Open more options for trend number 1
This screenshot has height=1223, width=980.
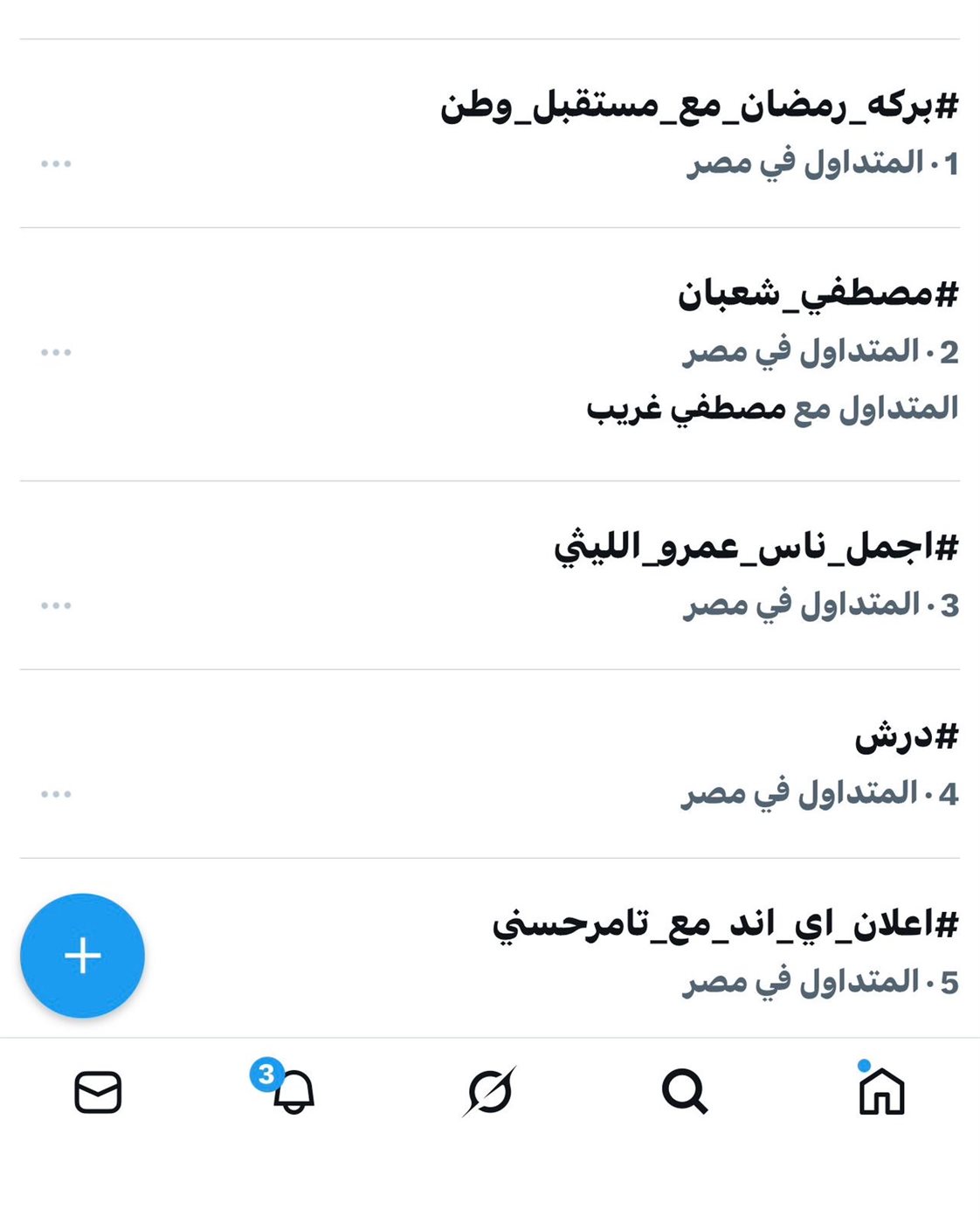56,164
